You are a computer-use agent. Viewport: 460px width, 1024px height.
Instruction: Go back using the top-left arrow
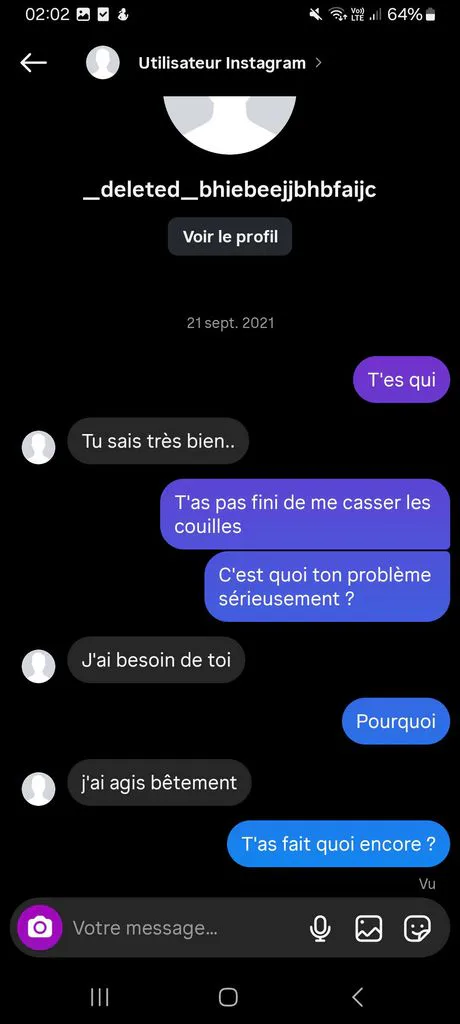[x=33, y=63]
